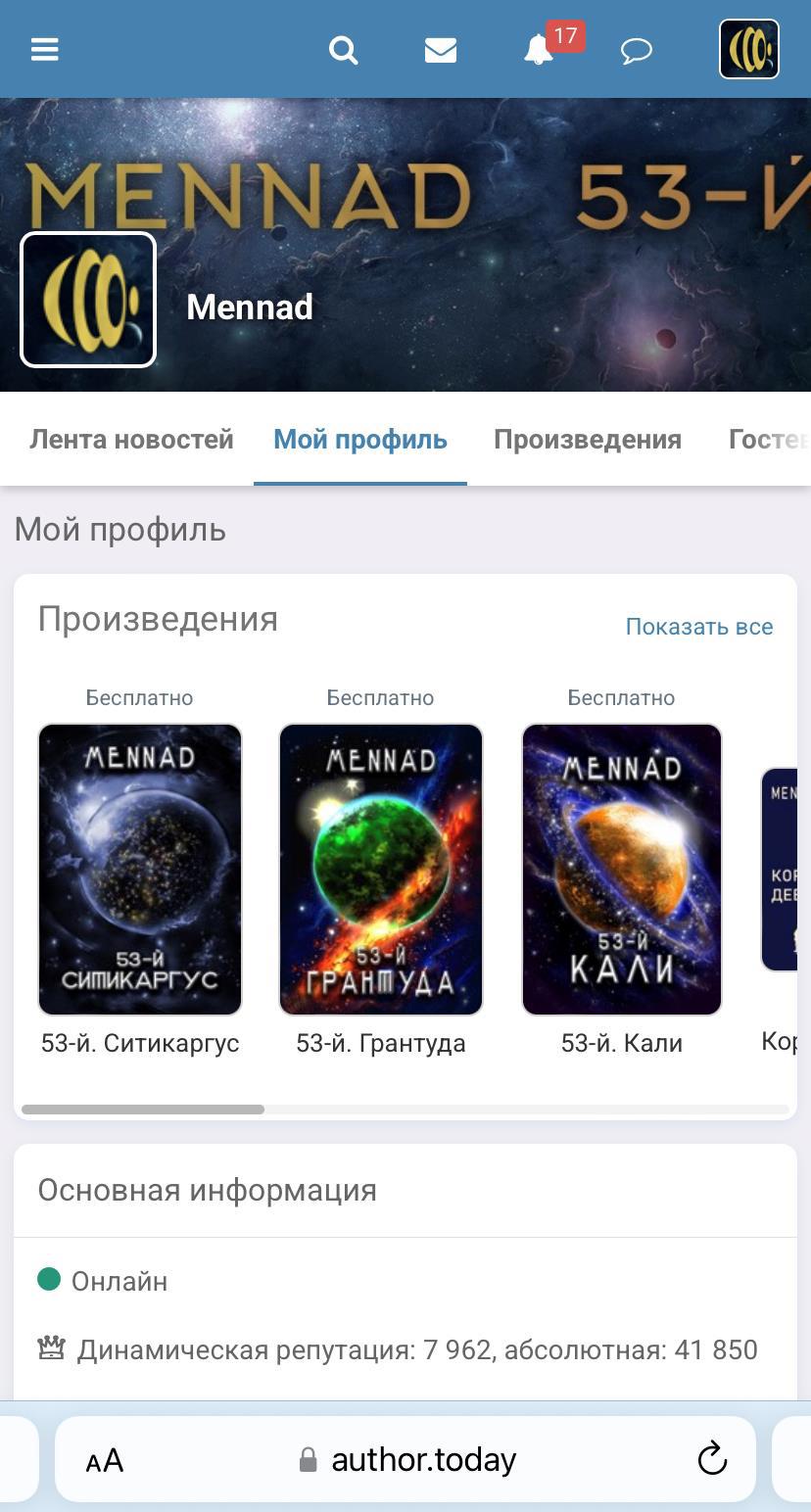The height and width of the screenshot is (1512, 811).
Task: Select the Мой профиль tab
Action: click(x=360, y=439)
